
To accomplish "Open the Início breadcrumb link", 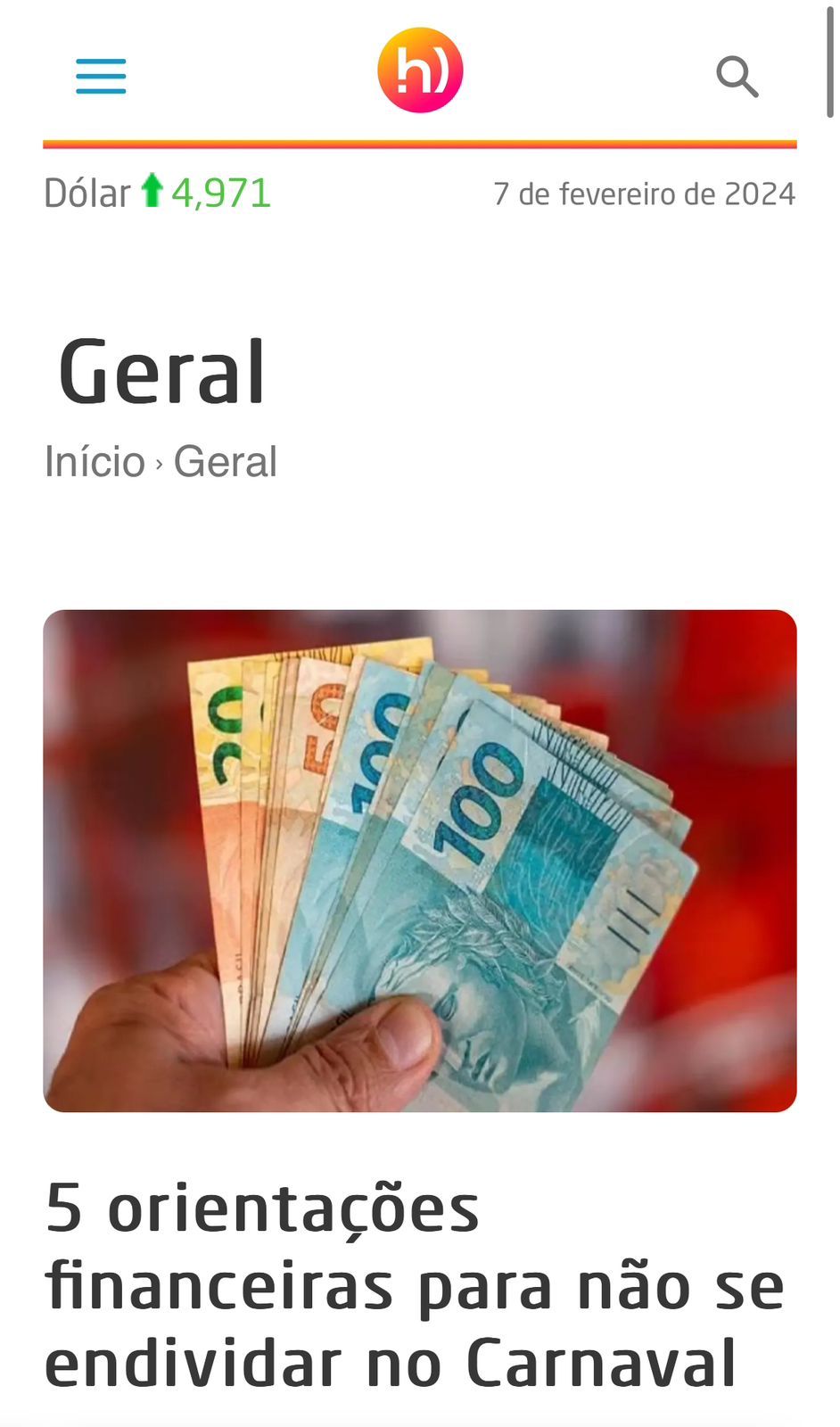I will (x=95, y=462).
